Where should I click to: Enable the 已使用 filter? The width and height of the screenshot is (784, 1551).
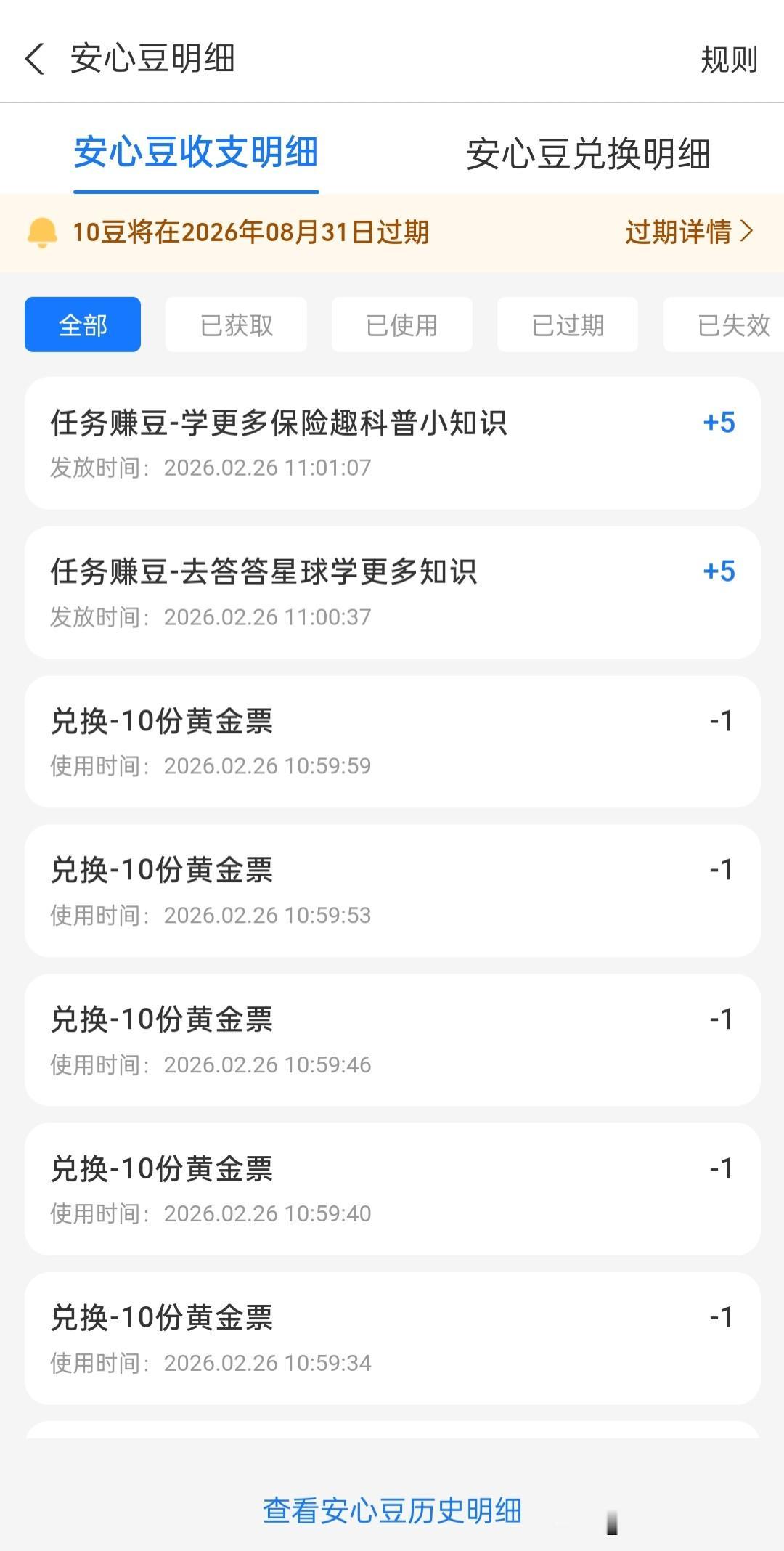pos(401,325)
